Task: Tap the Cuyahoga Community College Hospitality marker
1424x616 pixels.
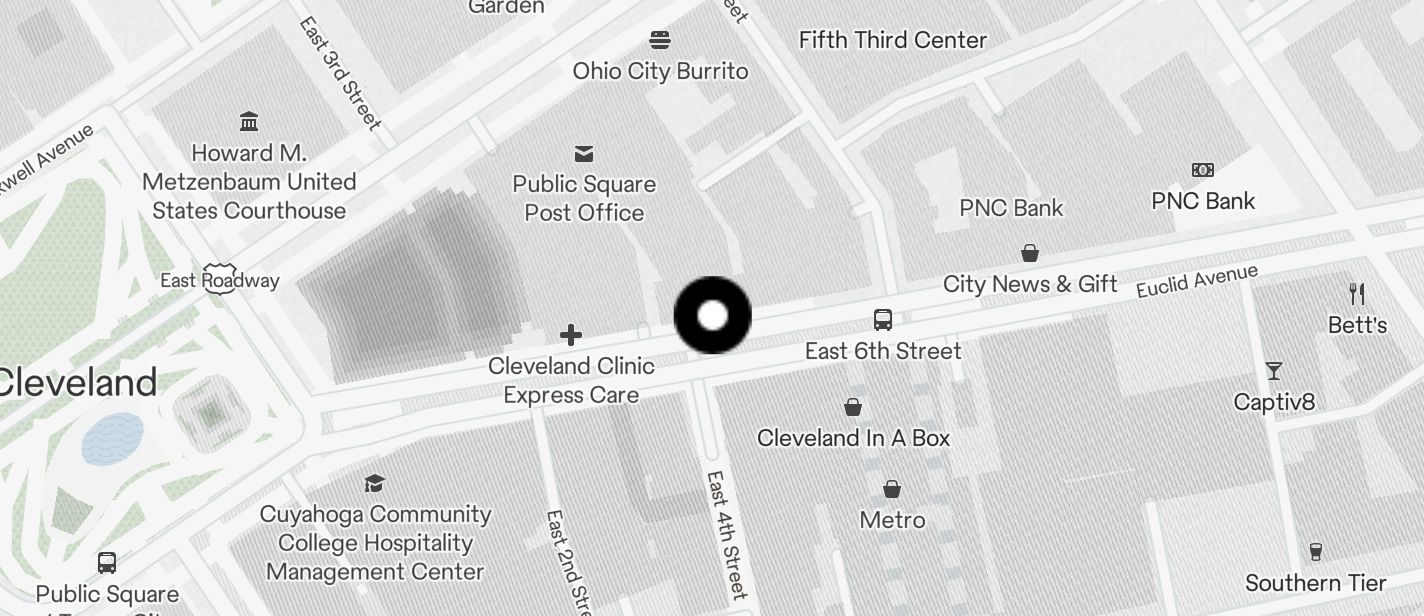Action: click(374, 484)
